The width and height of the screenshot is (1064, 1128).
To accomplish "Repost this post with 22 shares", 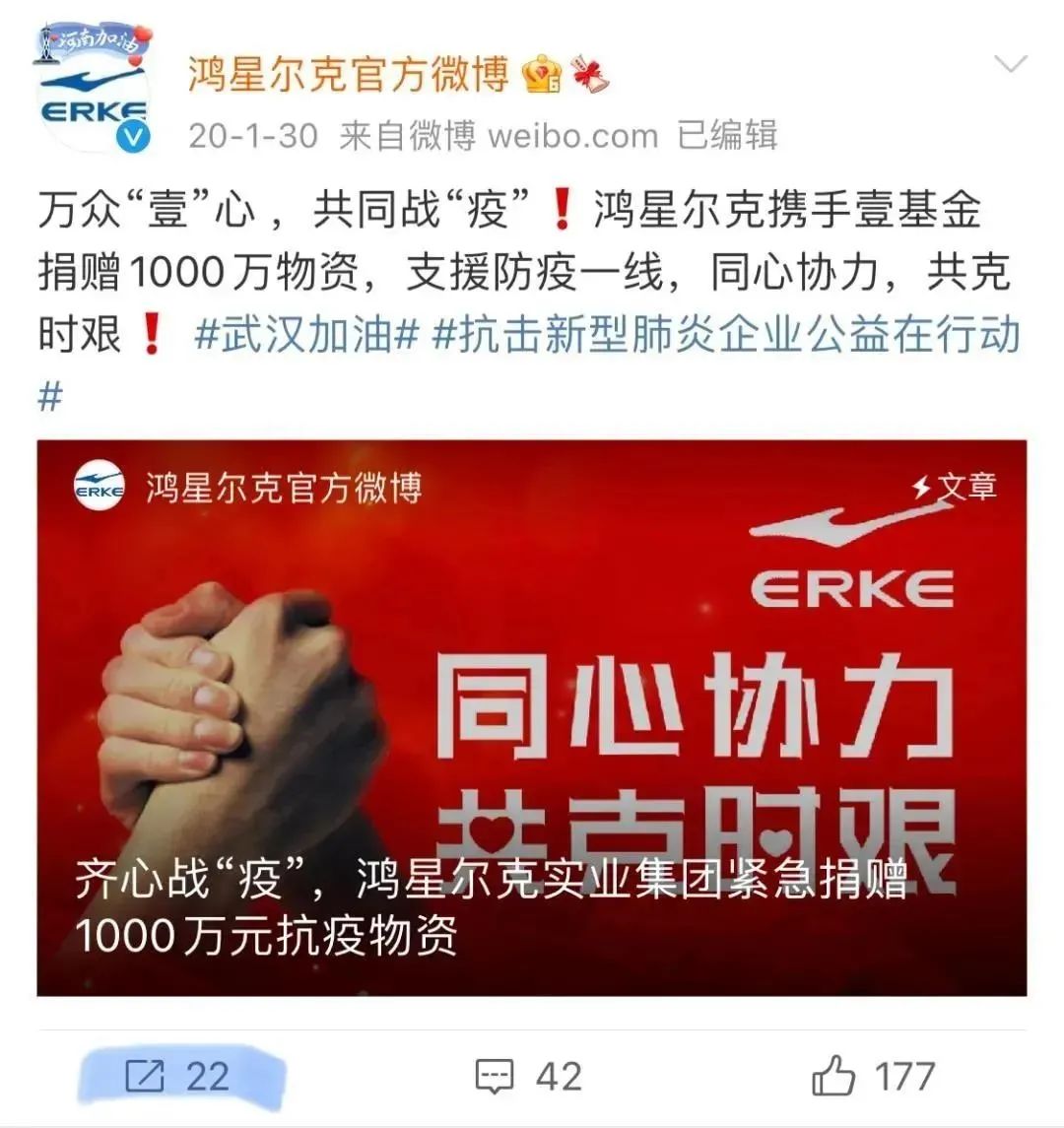I will [178, 1076].
